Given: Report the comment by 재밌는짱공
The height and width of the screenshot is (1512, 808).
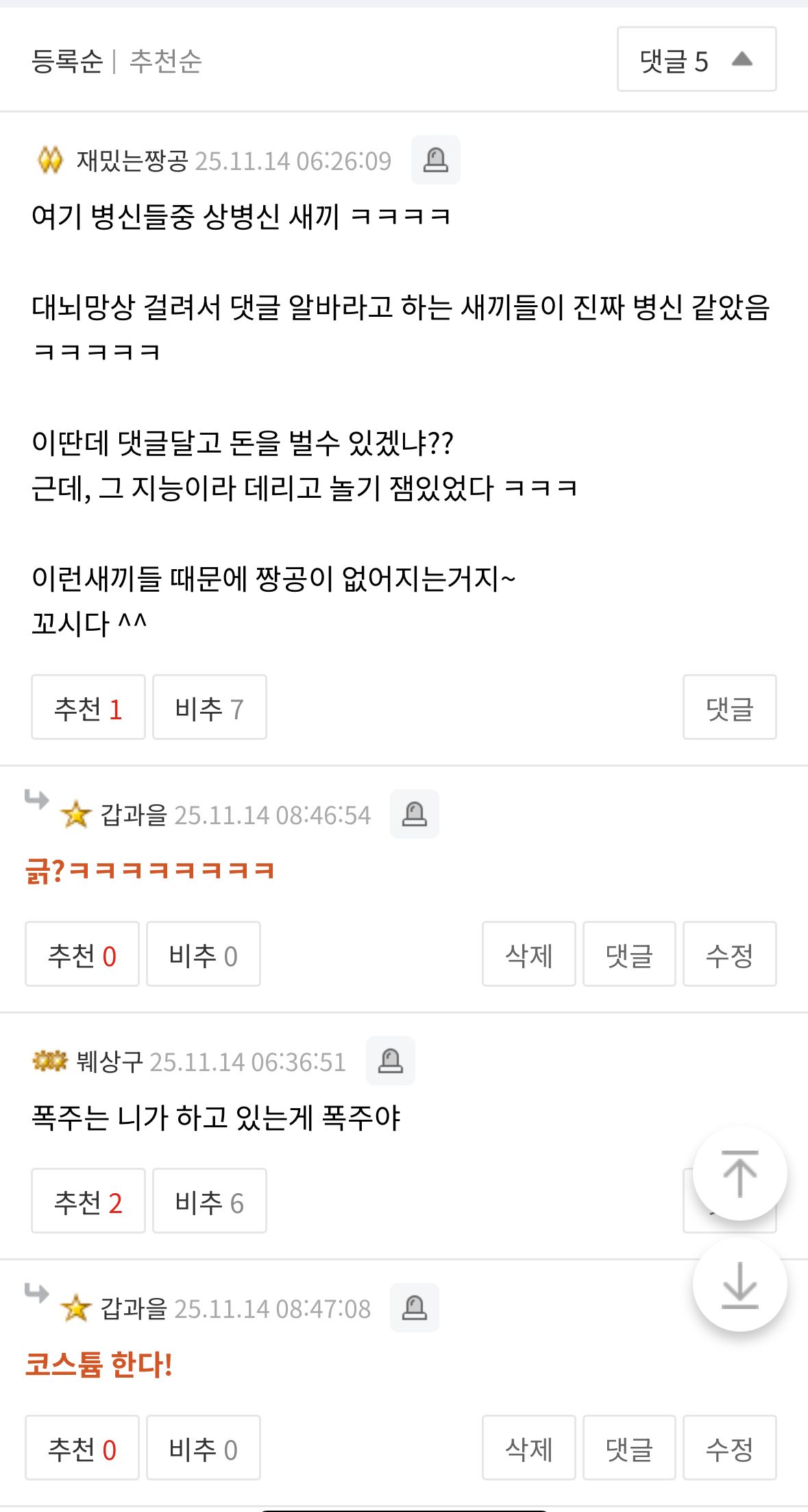Looking at the screenshot, I should point(435,160).
